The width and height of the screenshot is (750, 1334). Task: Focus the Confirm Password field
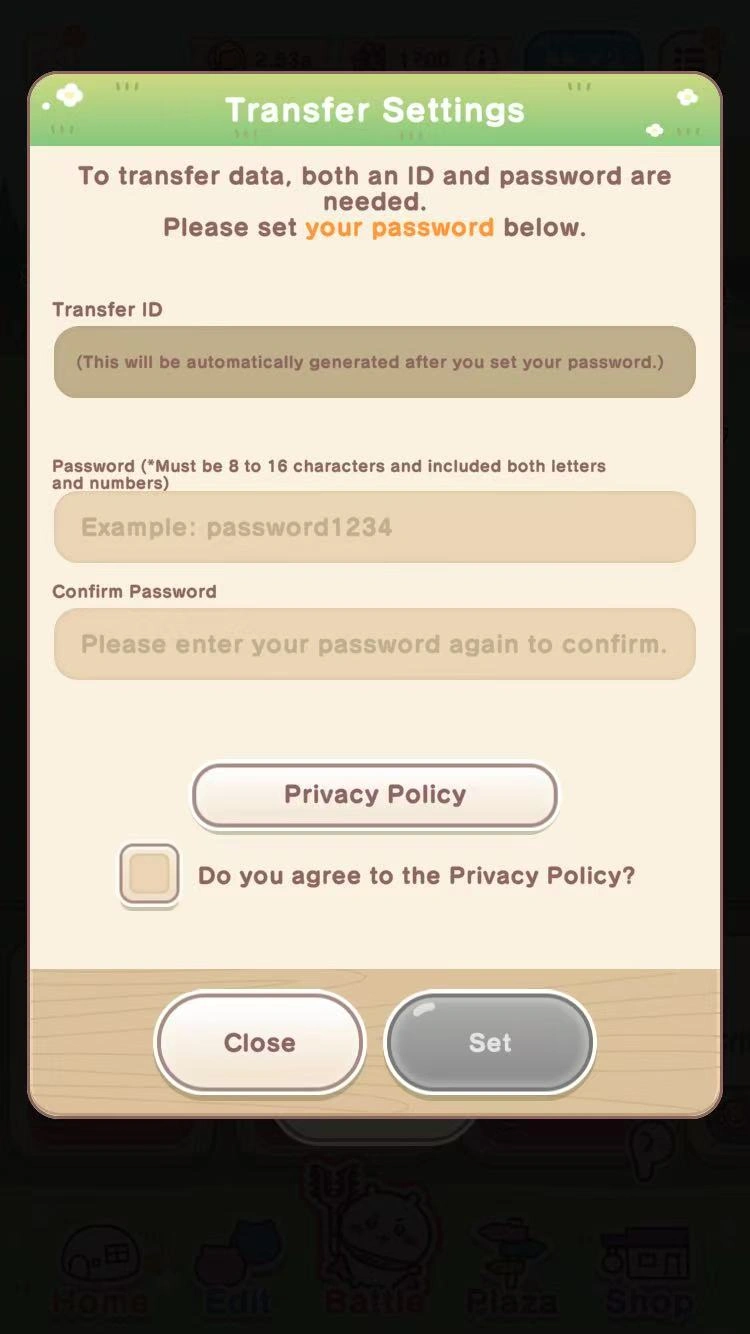374,644
